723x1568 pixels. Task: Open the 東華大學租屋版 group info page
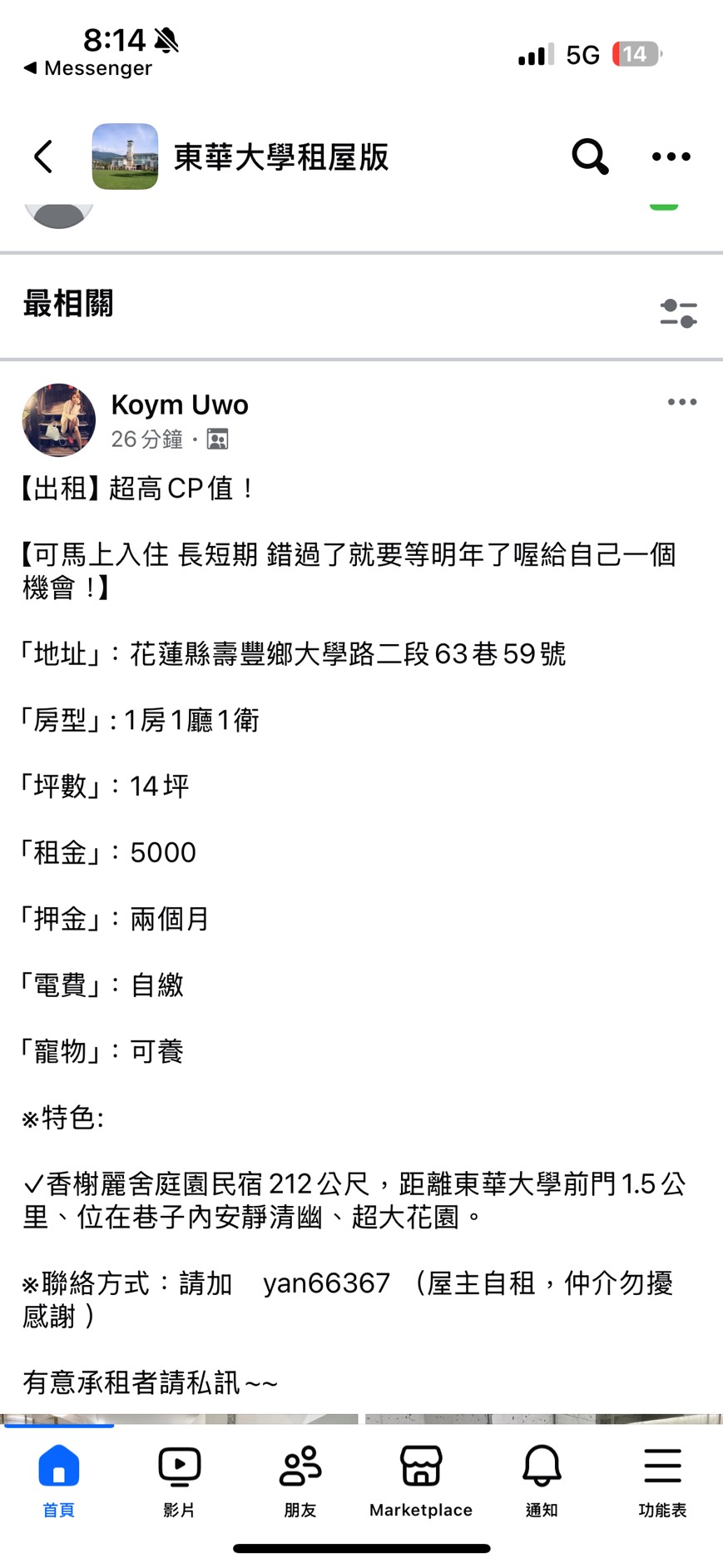coord(280,156)
